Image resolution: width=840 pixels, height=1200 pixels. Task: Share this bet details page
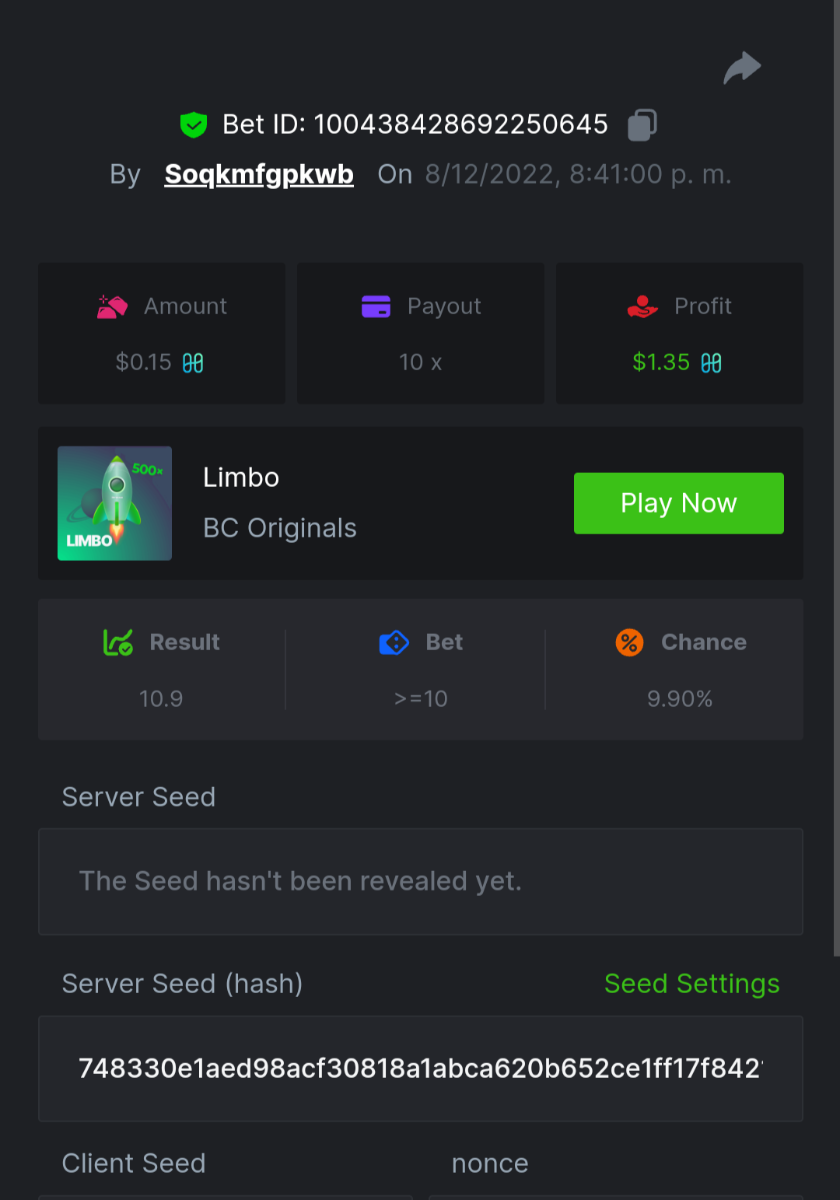pyautogui.click(x=742, y=69)
